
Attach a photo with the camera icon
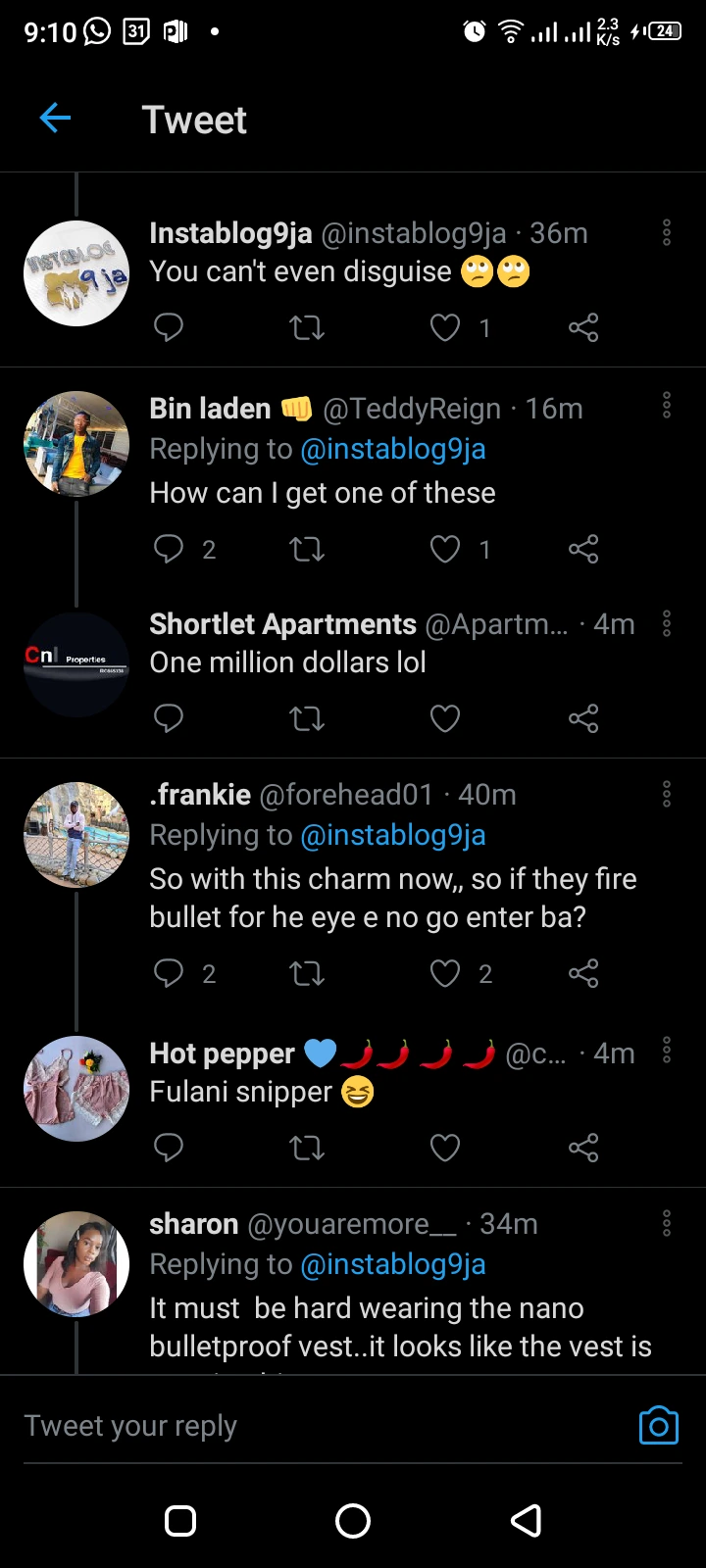[658, 1426]
